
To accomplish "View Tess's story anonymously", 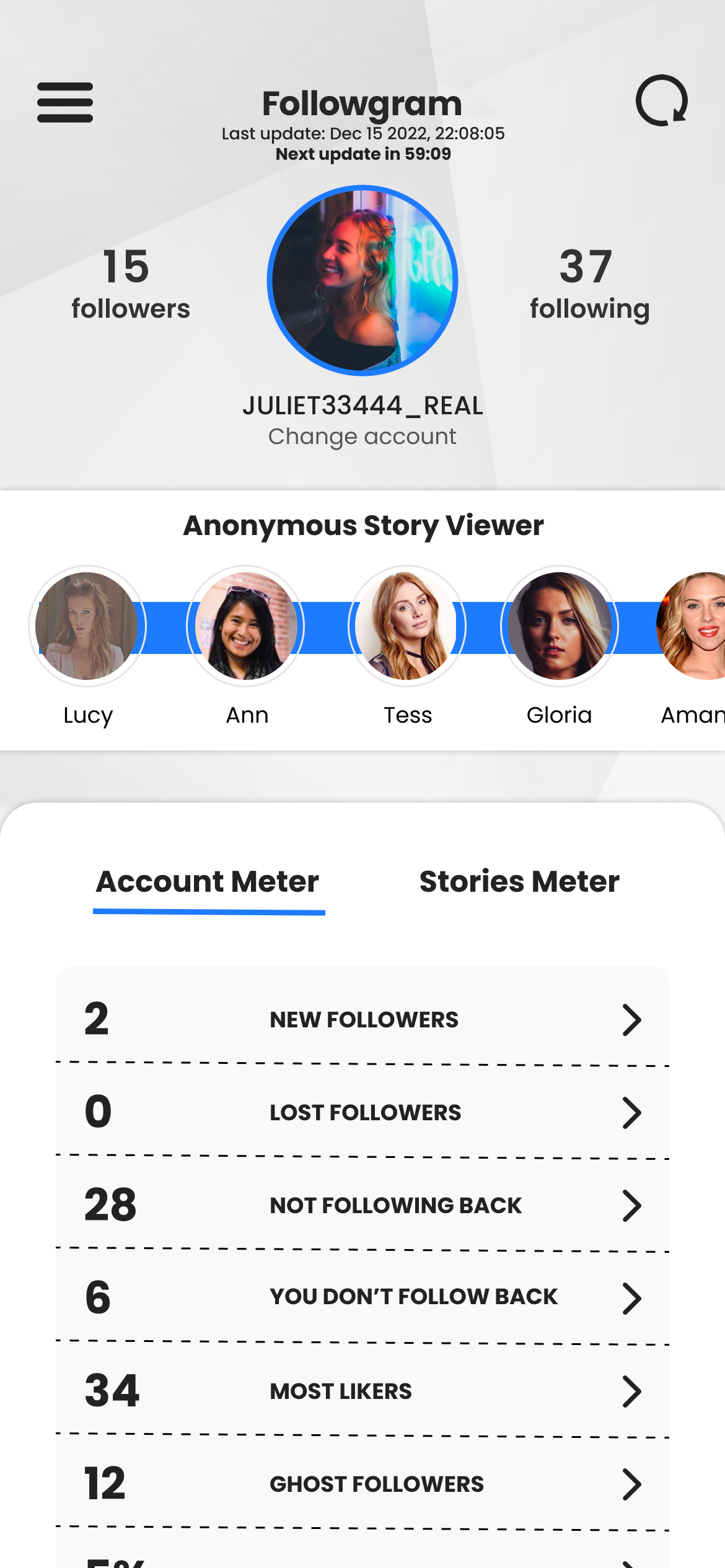I will 406,626.
